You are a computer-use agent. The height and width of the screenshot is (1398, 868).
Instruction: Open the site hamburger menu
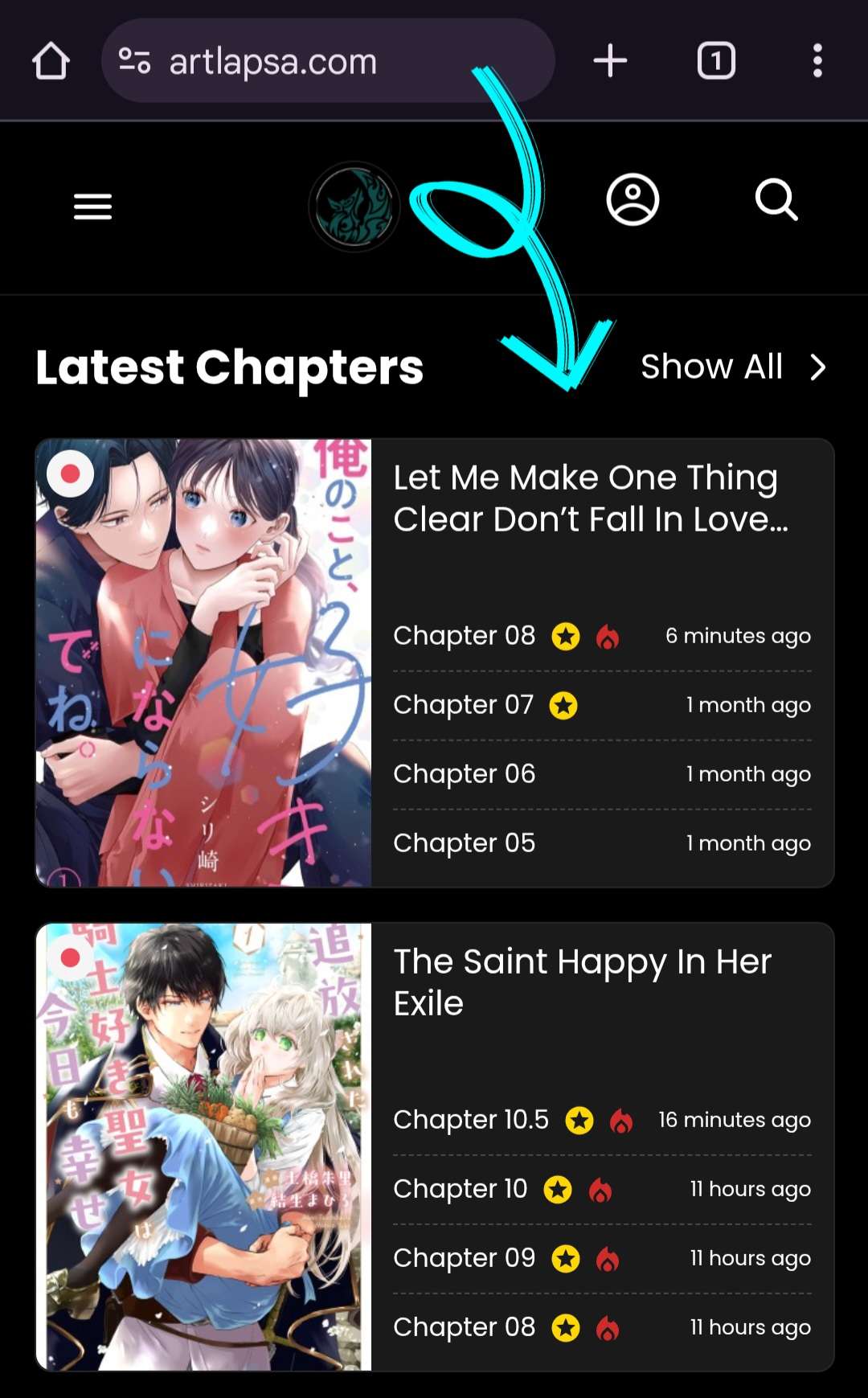pos(92,207)
